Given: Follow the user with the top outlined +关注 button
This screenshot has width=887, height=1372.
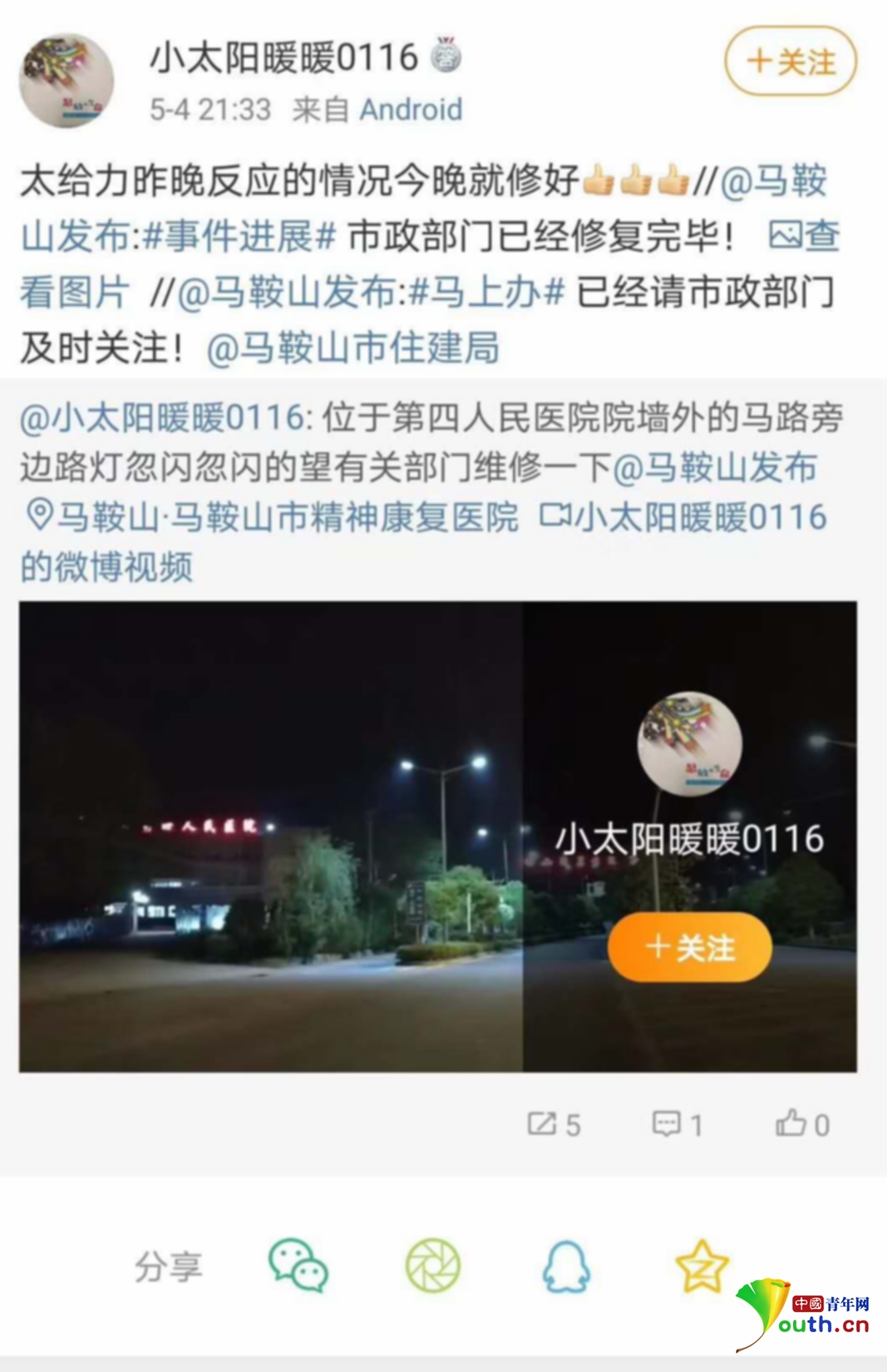Looking at the screenshot, I should point(790,62).
